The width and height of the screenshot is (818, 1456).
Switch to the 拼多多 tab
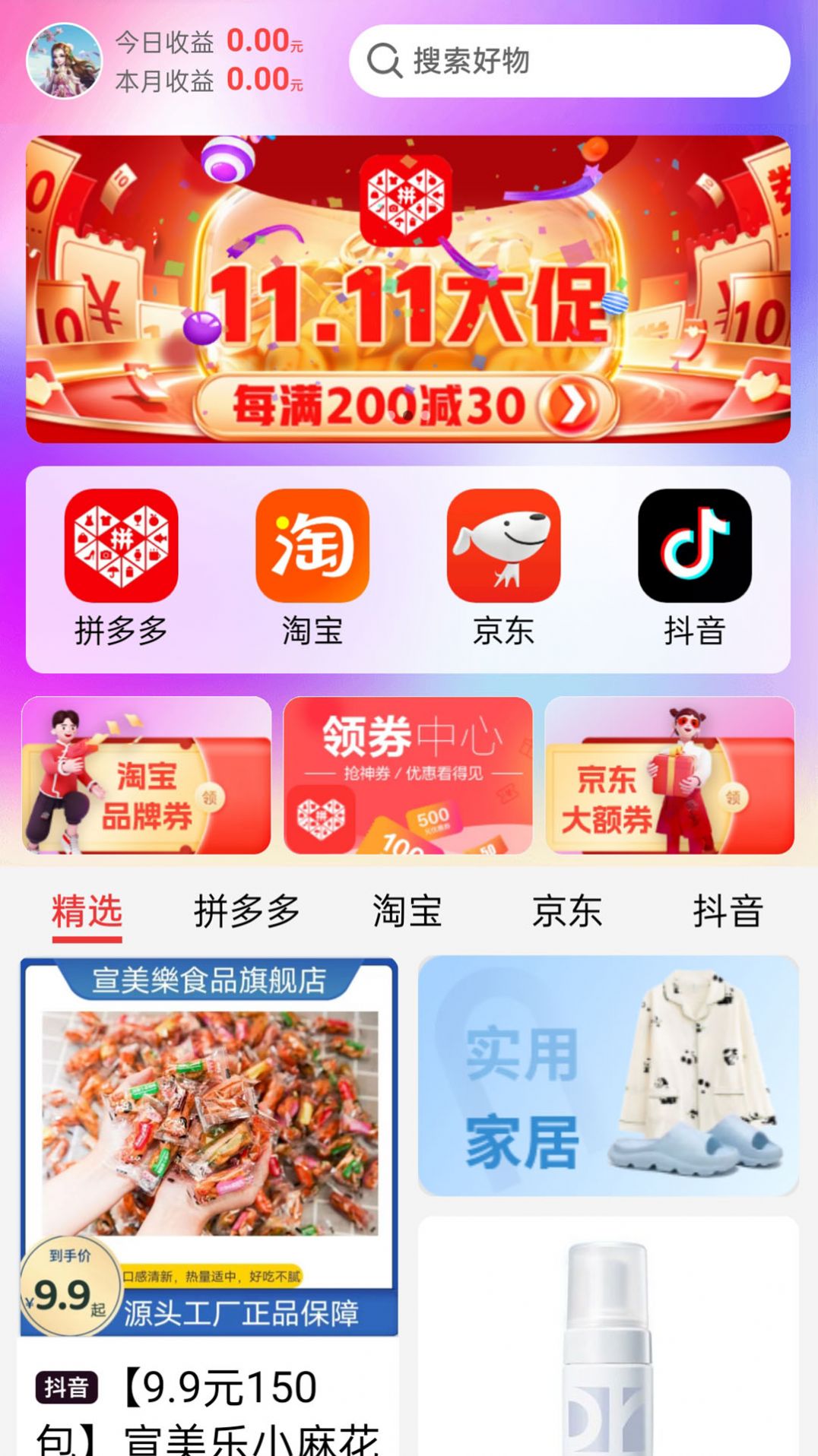[x=247, y=912]
